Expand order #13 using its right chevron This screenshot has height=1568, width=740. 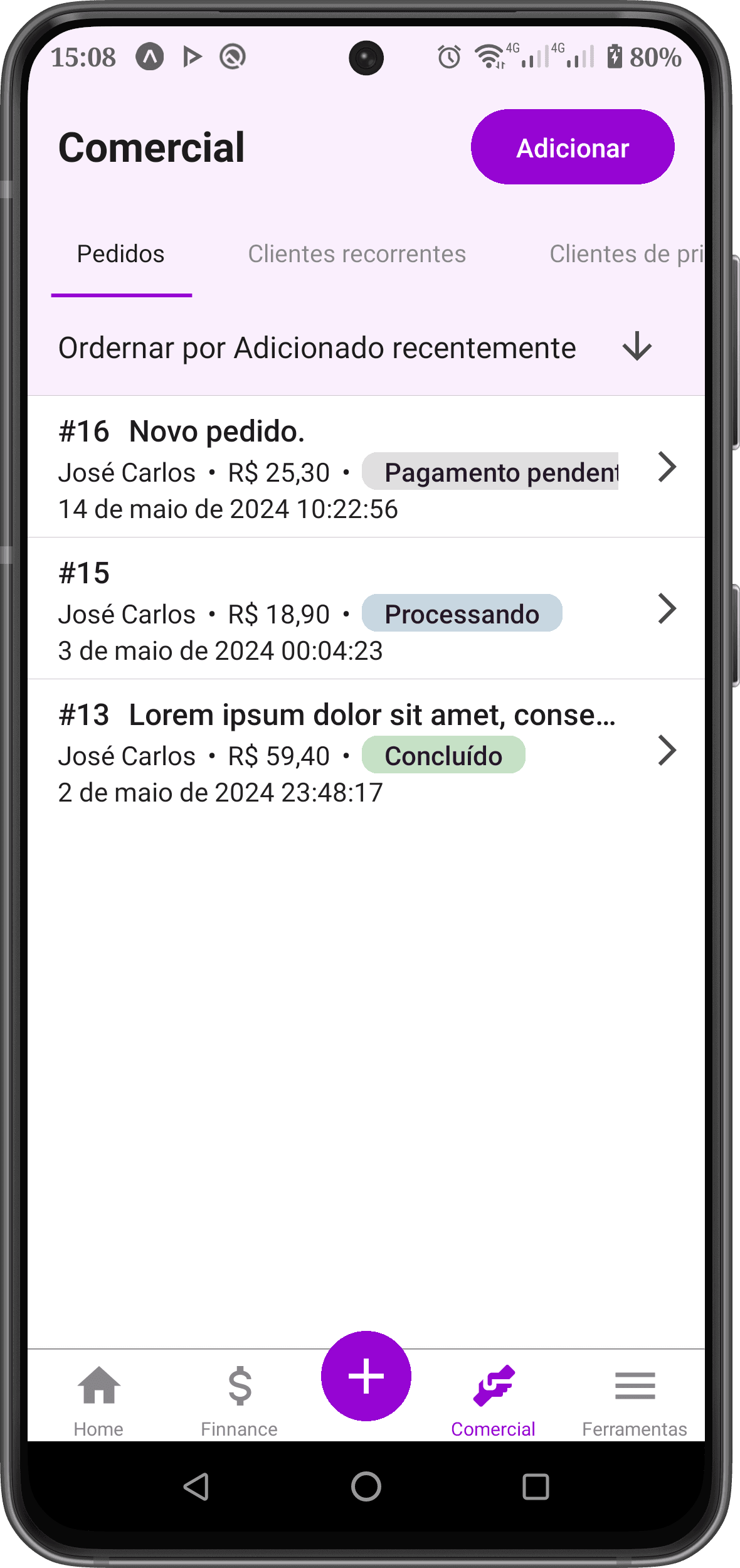(667, 750)
